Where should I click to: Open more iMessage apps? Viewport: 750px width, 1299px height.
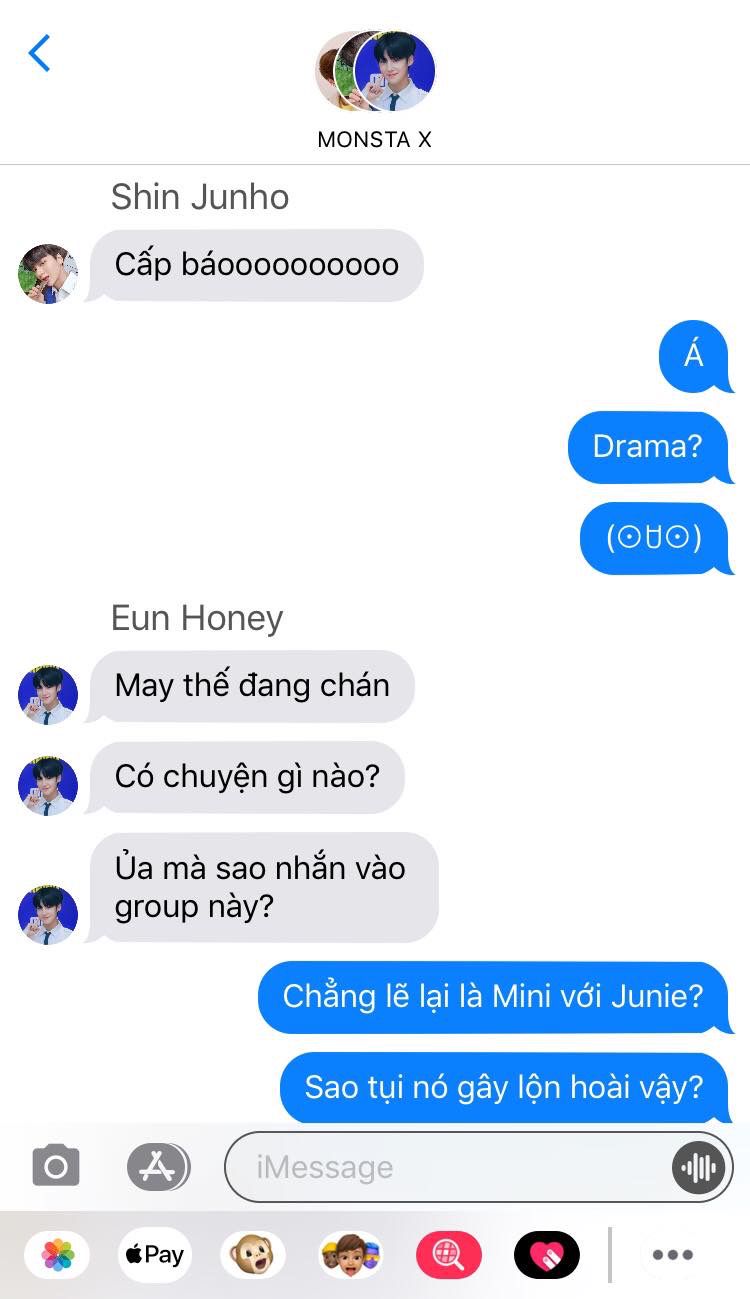[672, 1255]
